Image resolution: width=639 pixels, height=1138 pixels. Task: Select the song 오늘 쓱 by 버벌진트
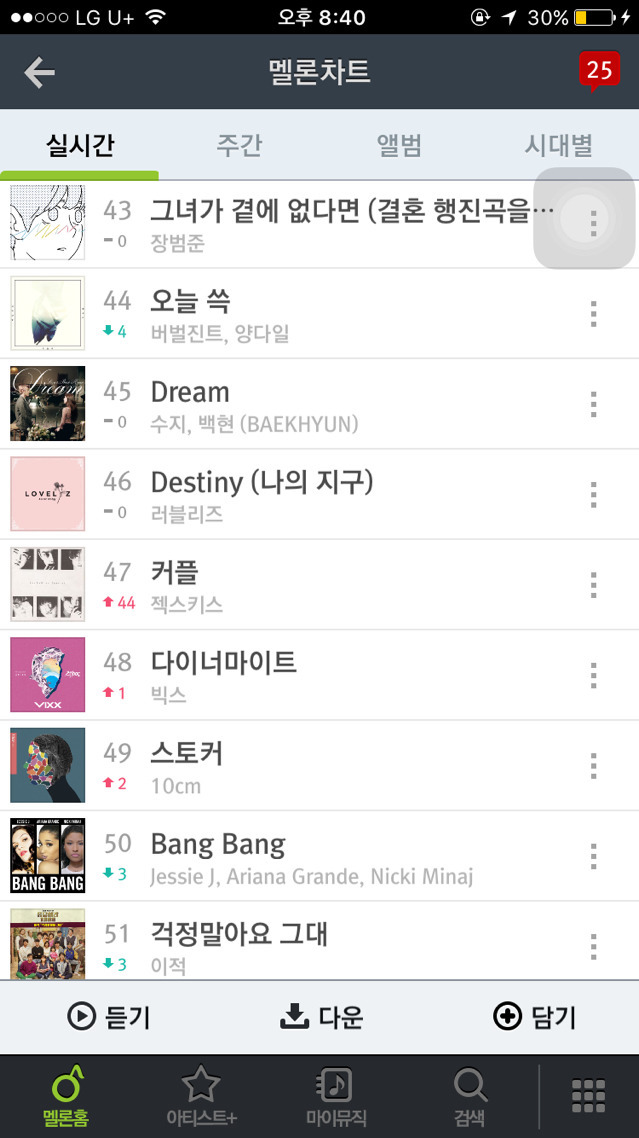[320, 314]
